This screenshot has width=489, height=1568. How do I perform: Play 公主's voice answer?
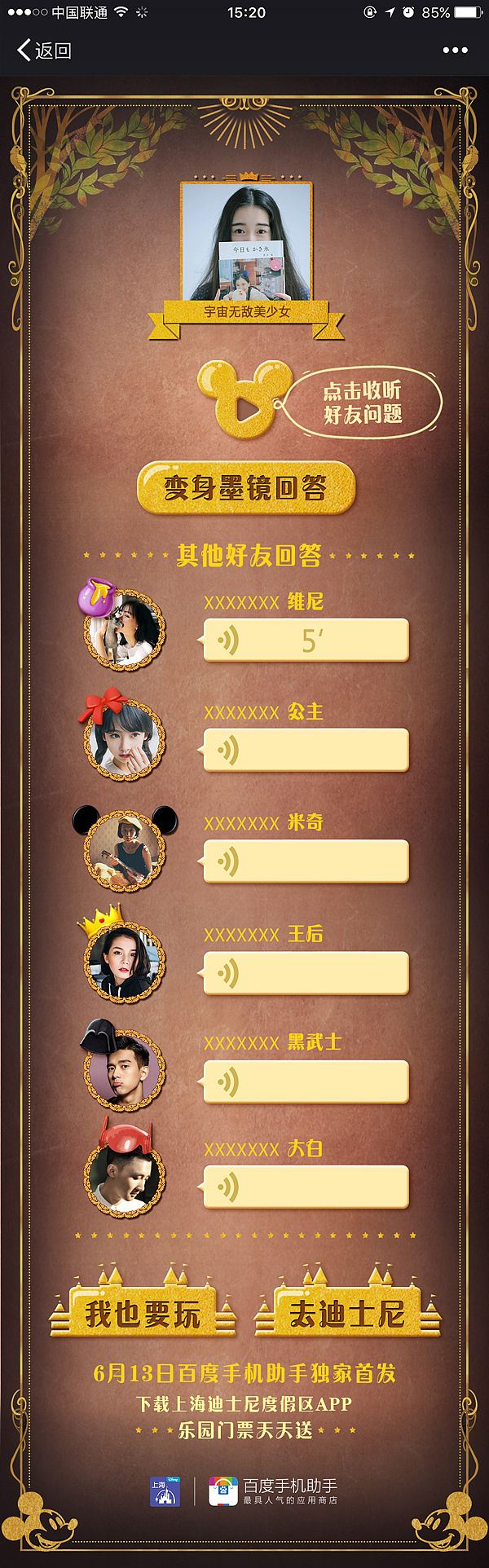pos(305,751)
